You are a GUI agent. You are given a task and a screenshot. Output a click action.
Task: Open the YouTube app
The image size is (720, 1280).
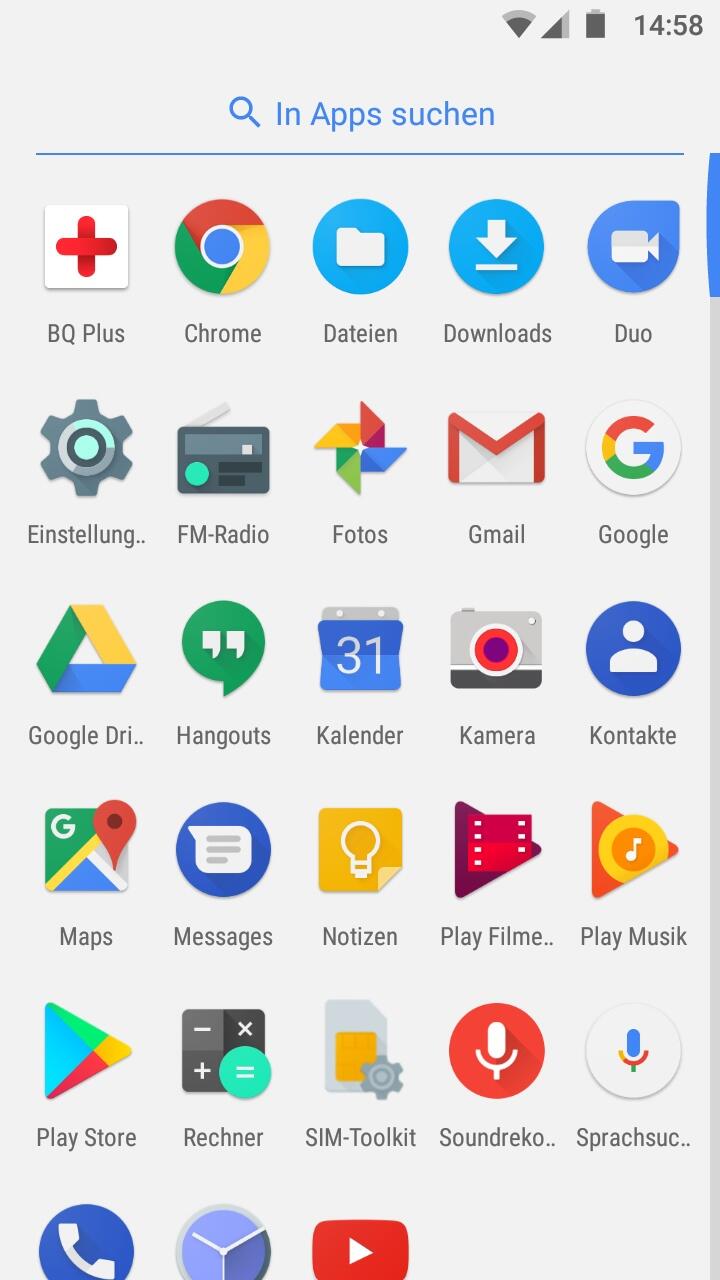[x=360, y=1247]
